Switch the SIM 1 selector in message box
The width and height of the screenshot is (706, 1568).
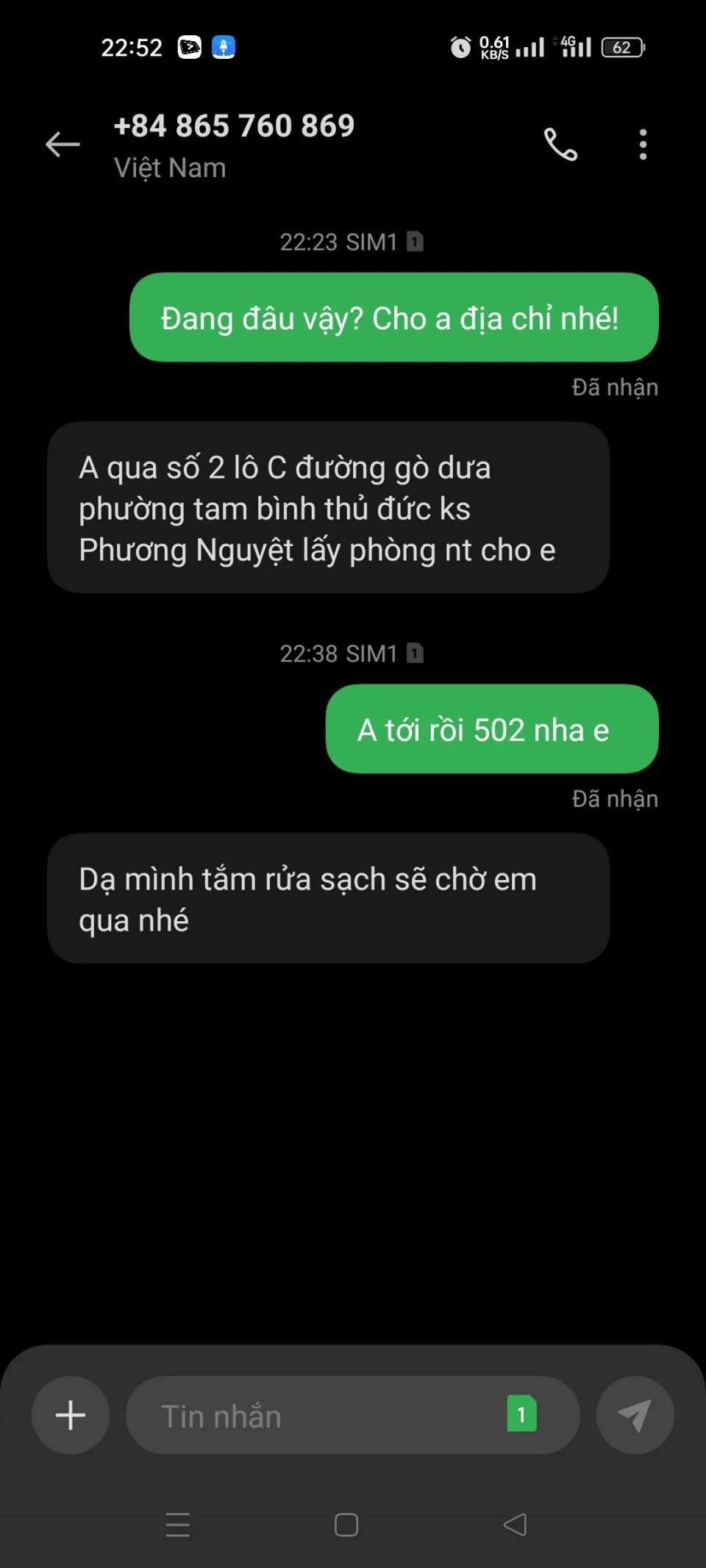pos(521,1414)
